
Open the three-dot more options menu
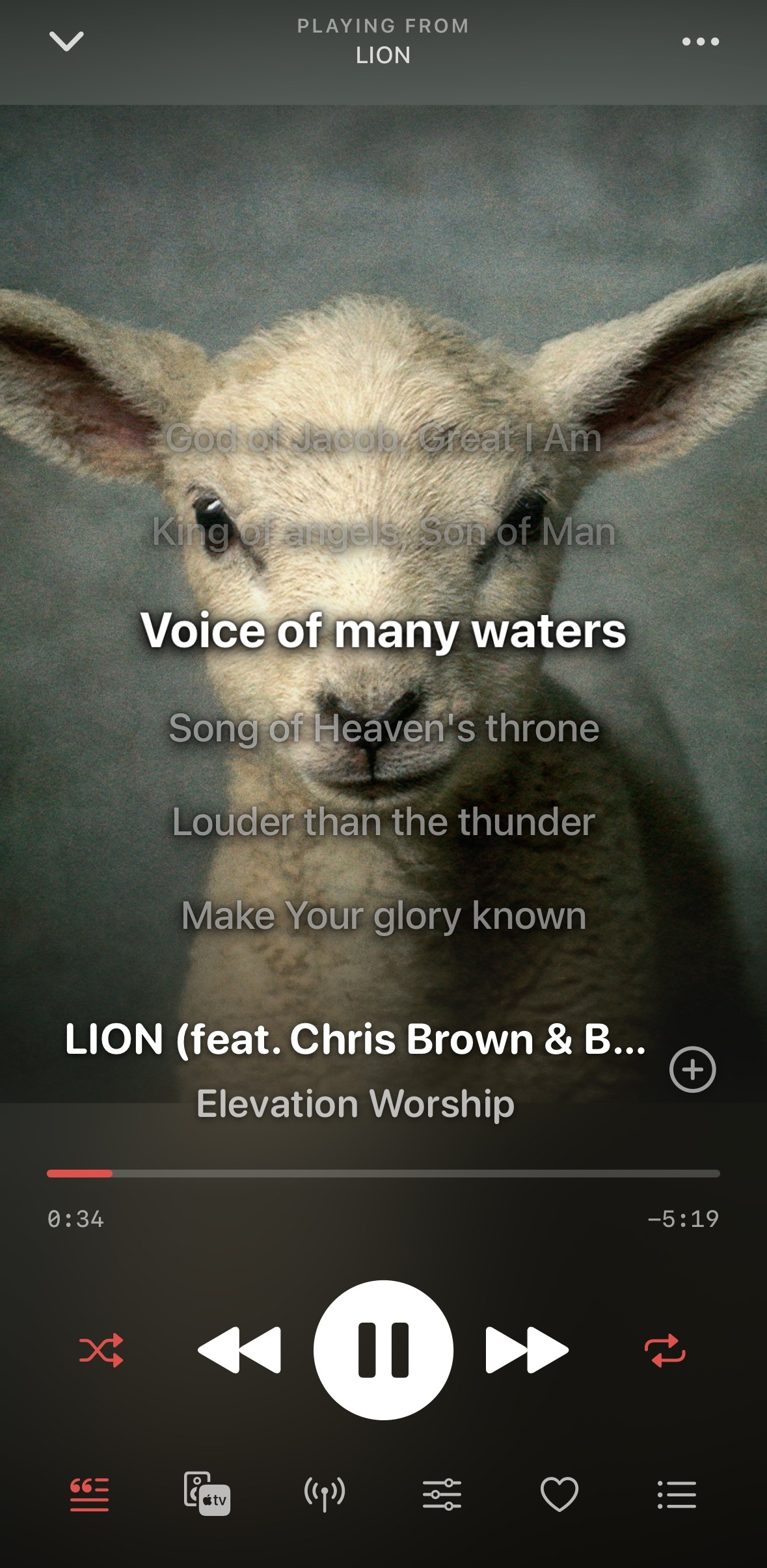coord(700,42)
